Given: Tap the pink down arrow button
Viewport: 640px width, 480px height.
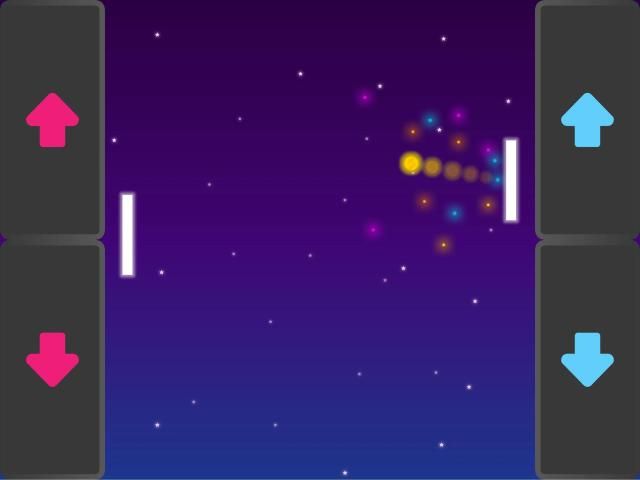Looking at the screenshot, I should [x=52, y=360].
